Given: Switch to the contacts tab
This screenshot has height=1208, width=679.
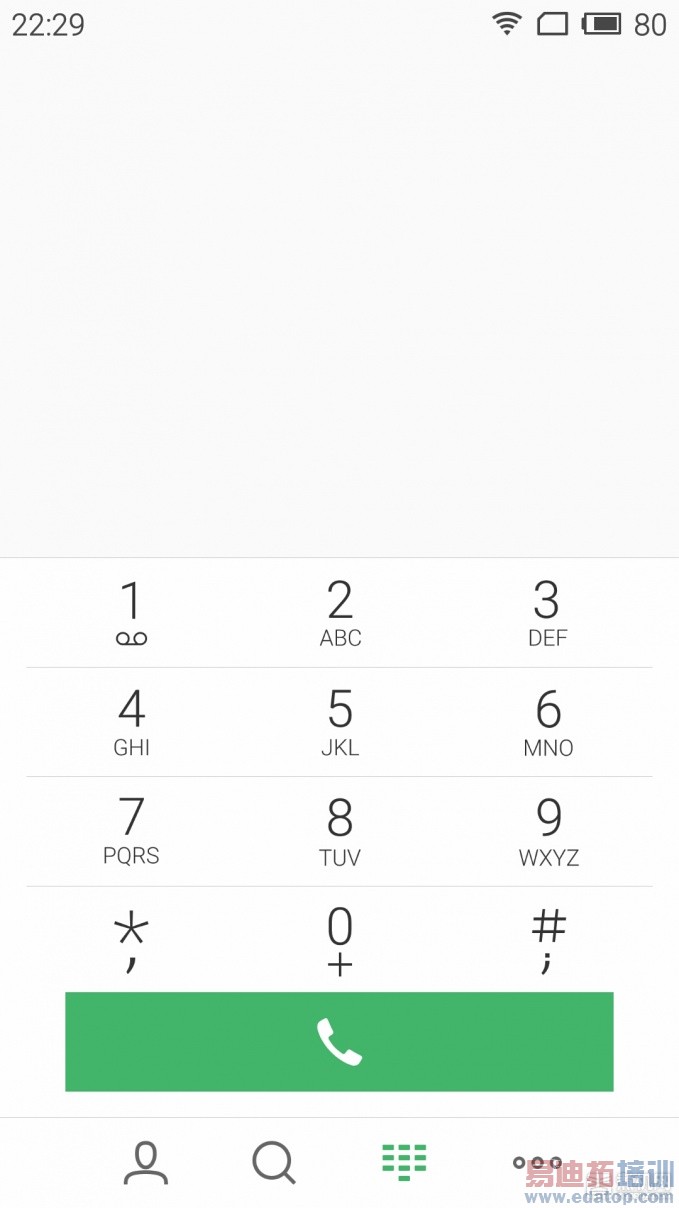Looking at the screenshot, I should pyautogui.click(x=146, y=1163).
